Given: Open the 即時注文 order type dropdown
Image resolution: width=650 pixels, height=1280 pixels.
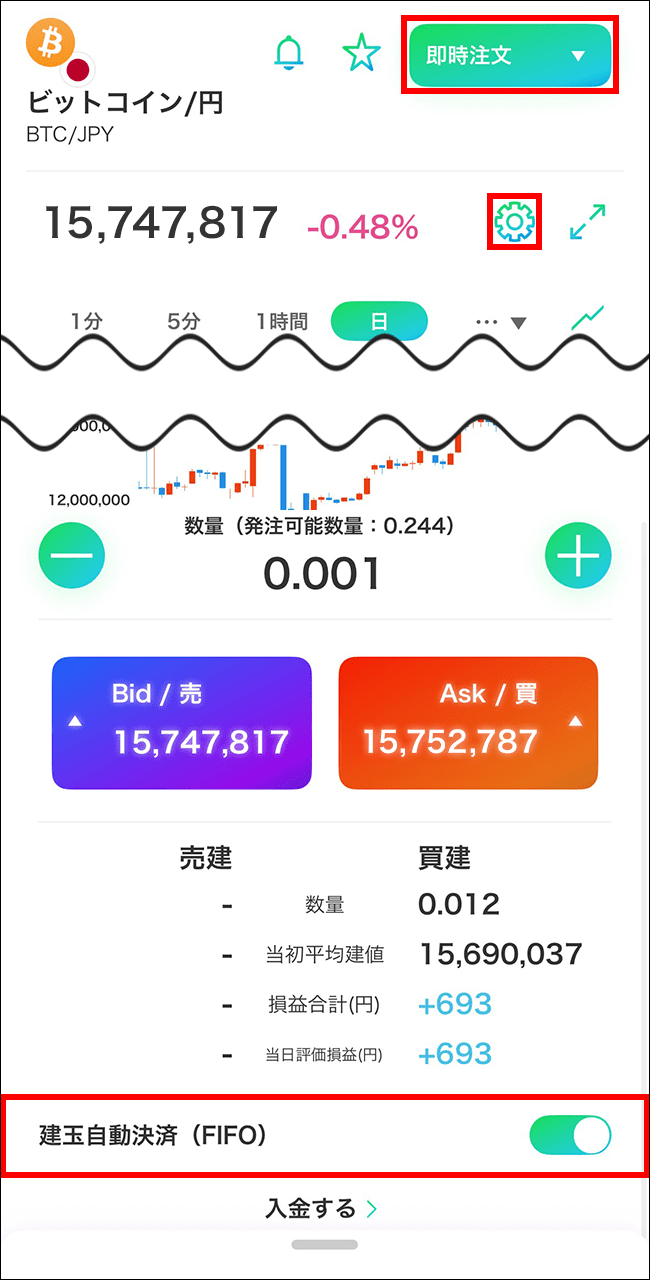Looking at the screenshot, I should point(510,56).
